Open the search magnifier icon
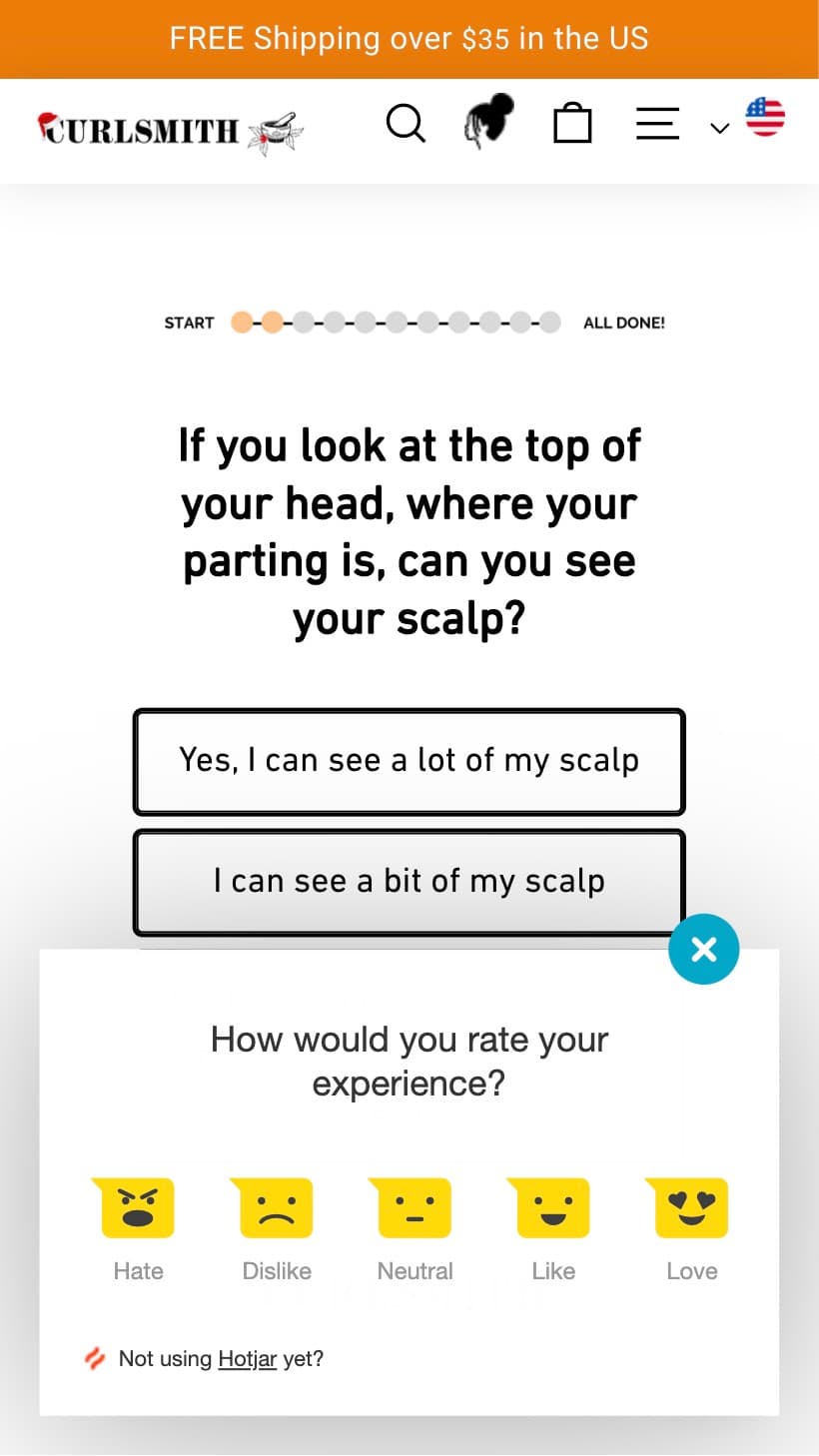The height and width of the screenshot is (1456, 819). (406, 125)
